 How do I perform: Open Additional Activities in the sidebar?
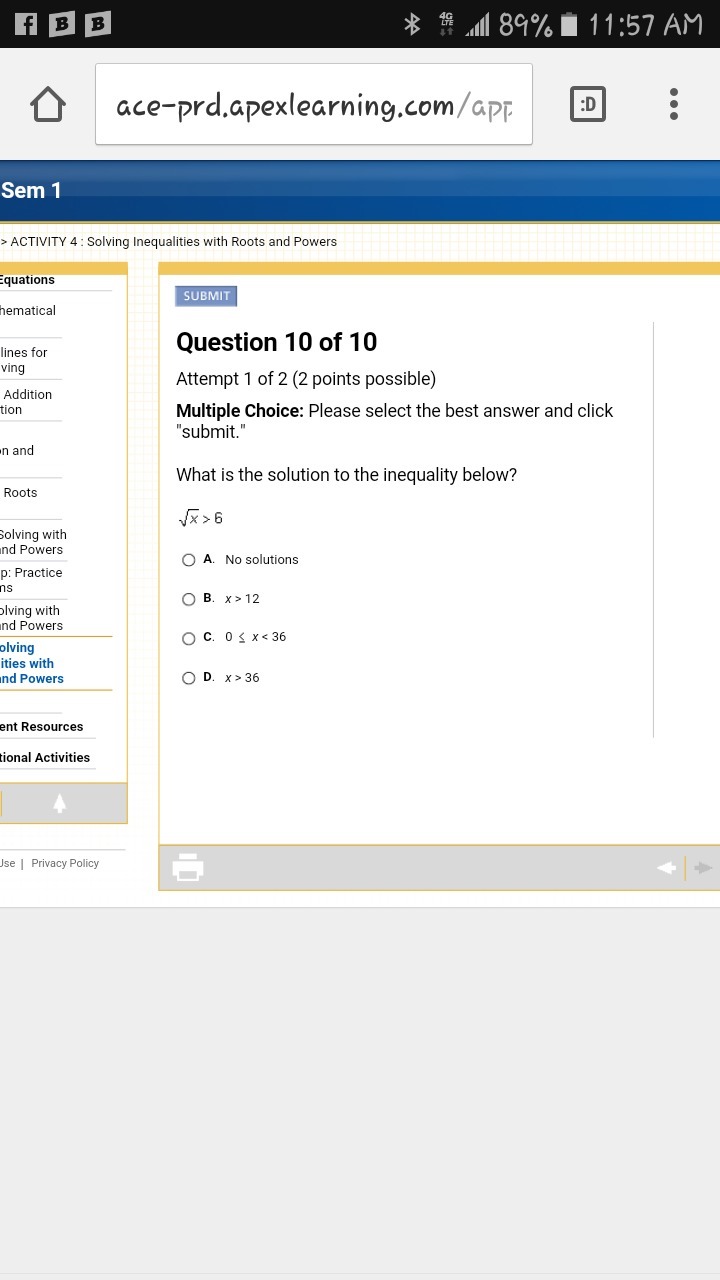(45, 758)
